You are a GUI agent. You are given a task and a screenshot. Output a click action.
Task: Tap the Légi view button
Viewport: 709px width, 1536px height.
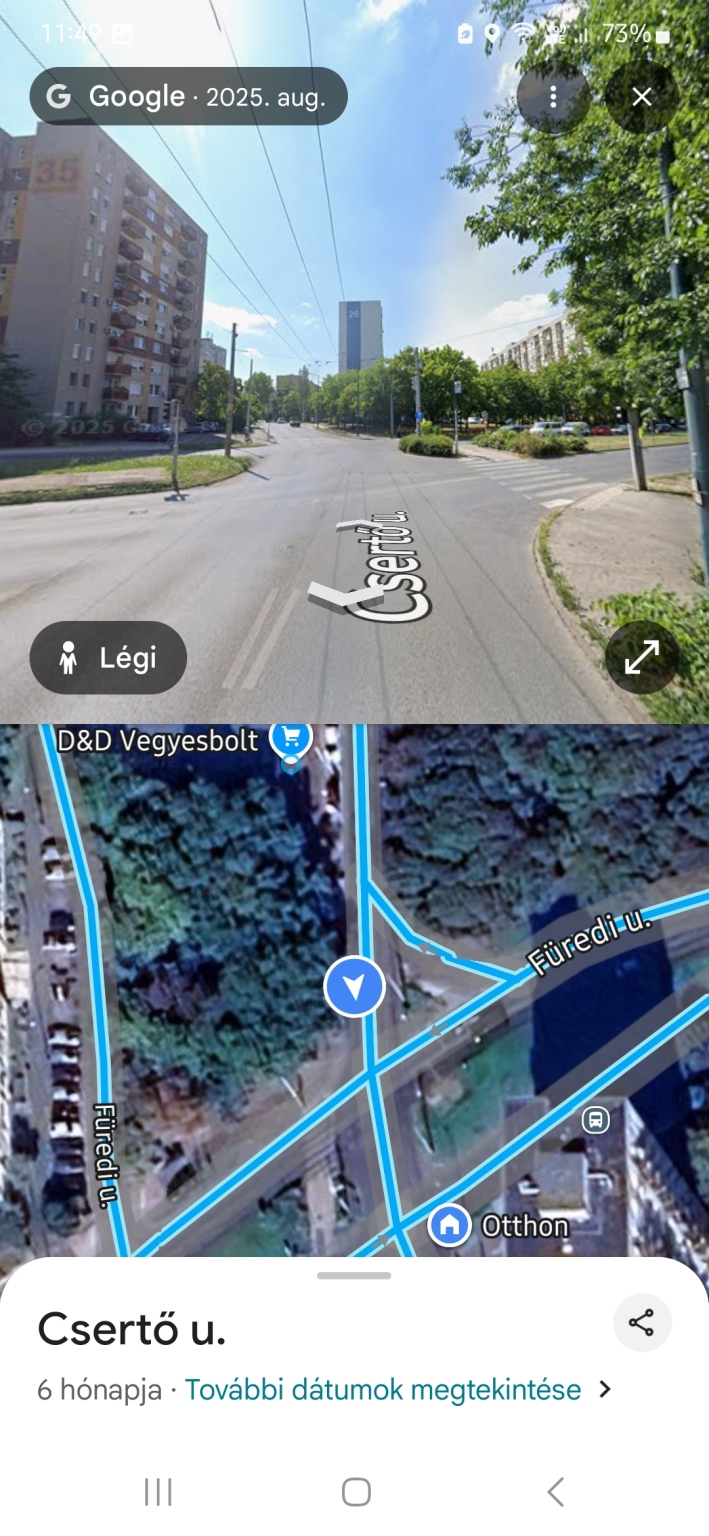point(108,658)
